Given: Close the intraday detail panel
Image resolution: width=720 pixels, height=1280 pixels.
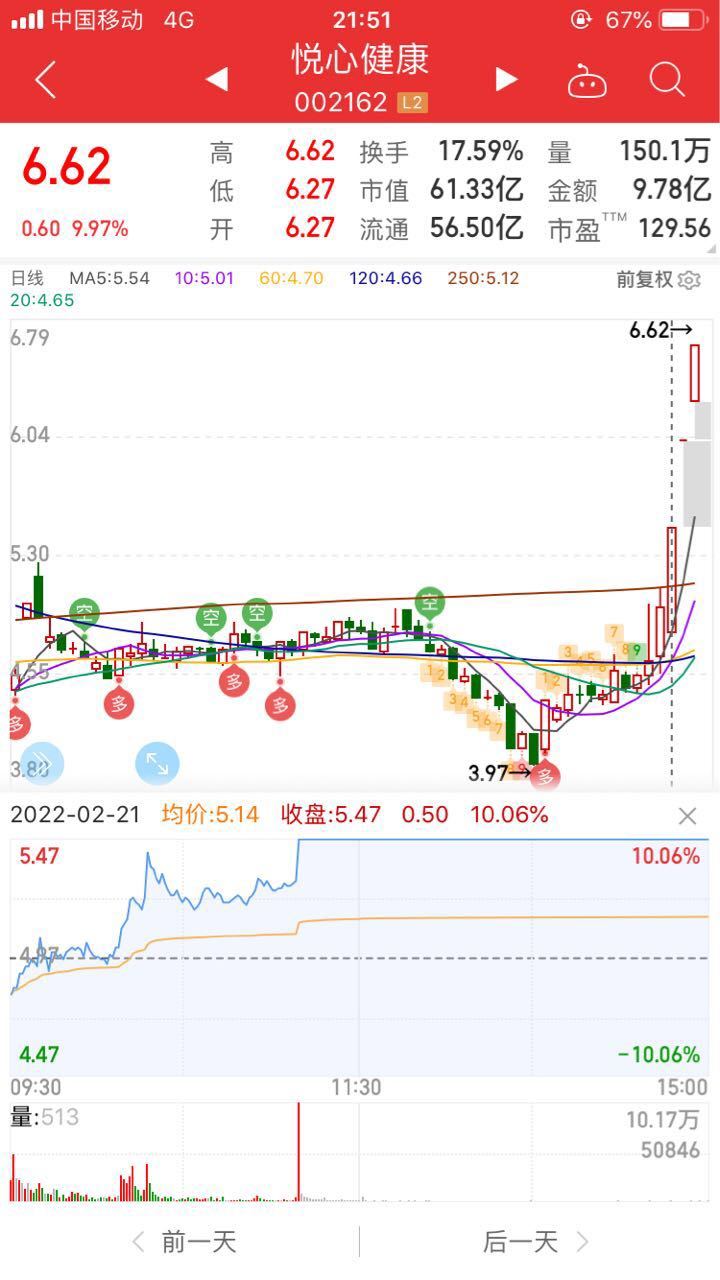Looking at the screenshot, I should click(x=687, y=816).
